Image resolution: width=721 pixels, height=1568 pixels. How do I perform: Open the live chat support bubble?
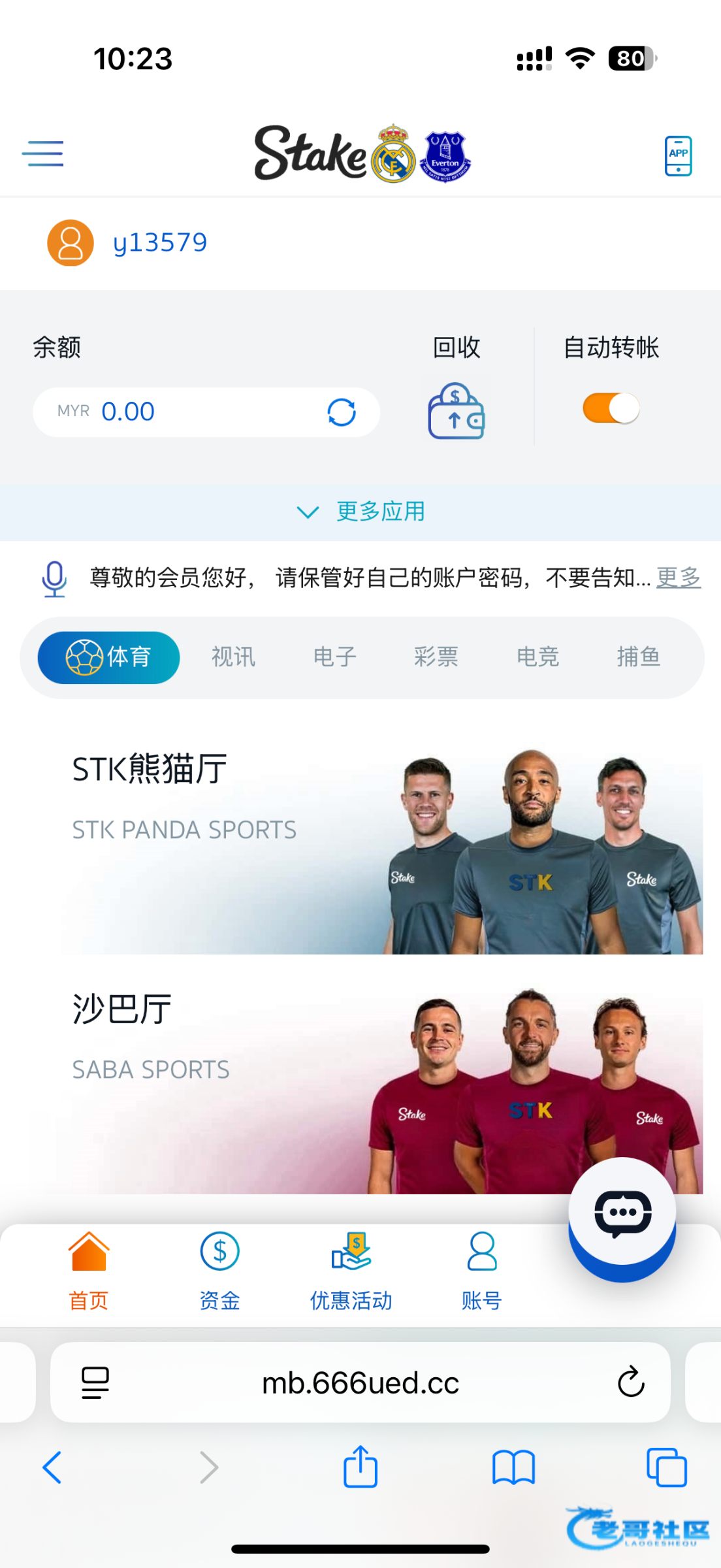click(622, 1214)
